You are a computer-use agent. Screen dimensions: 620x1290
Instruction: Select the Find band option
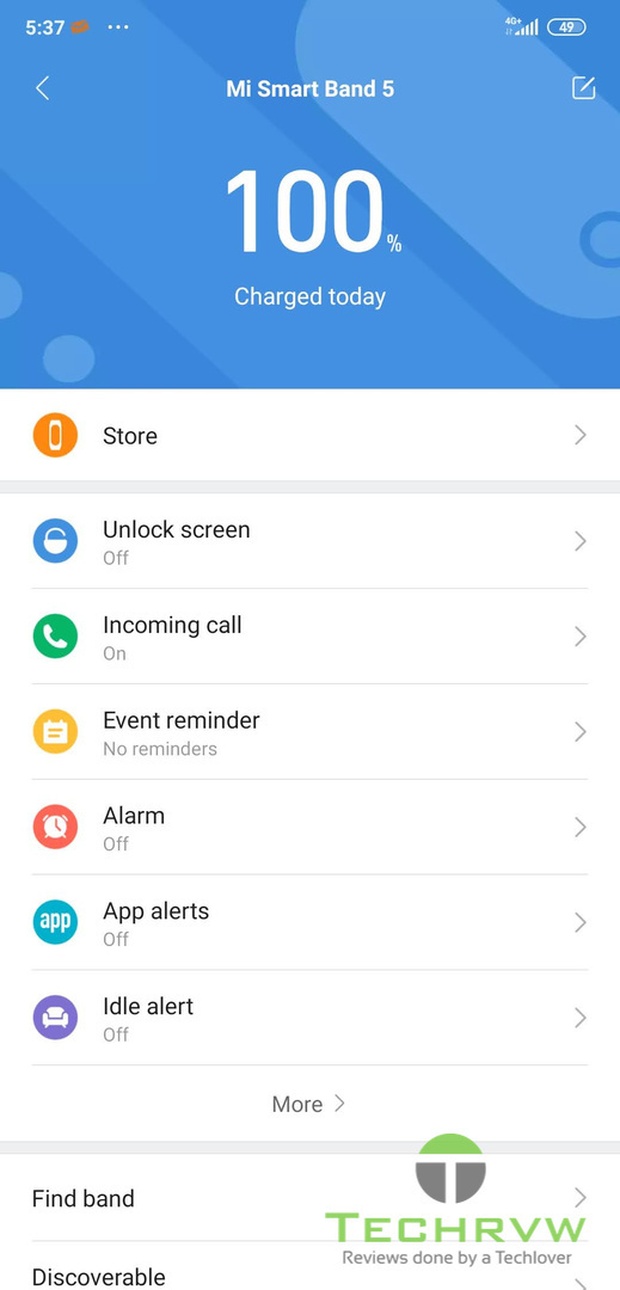pyautogui.click(x=200, y=1198)
